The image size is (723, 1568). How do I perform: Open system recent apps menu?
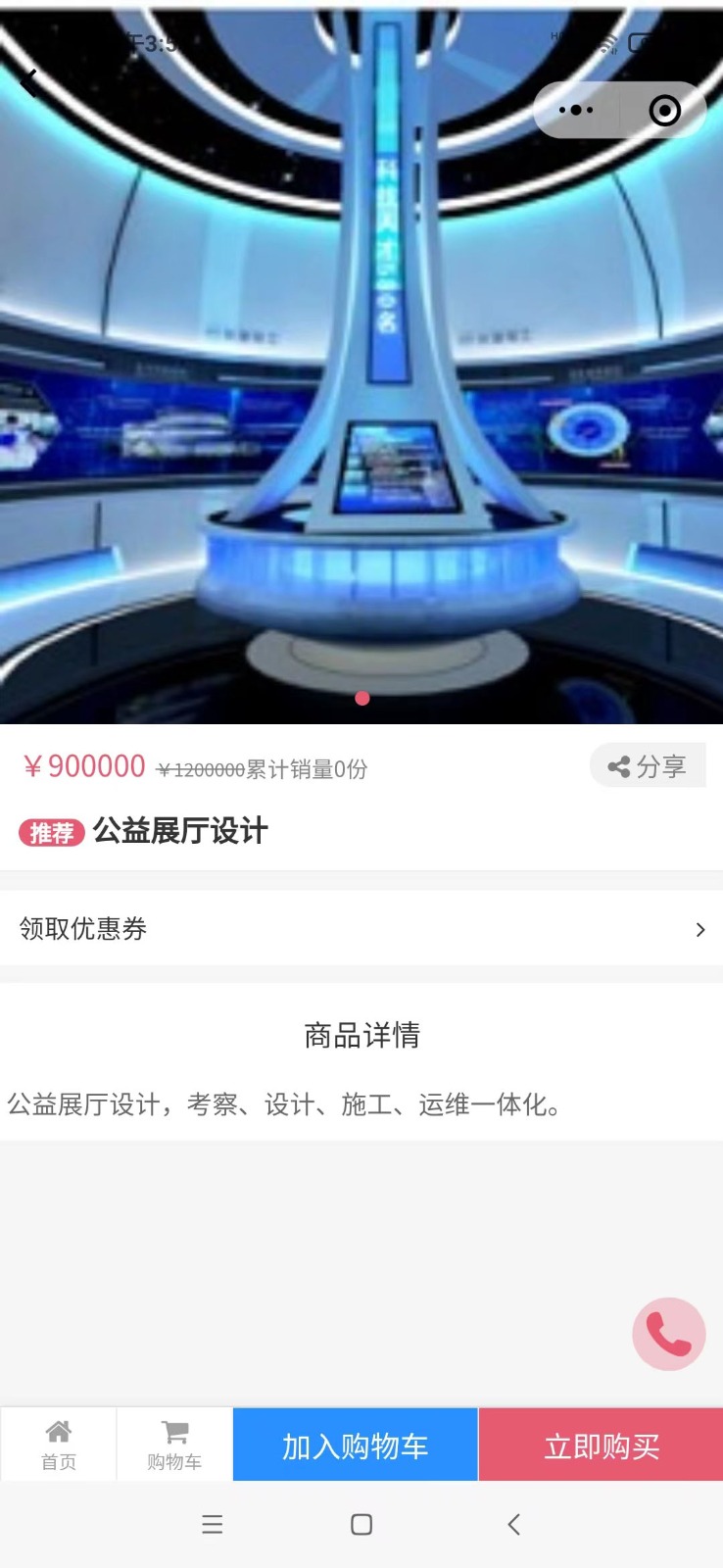[x=213, y=1524]
